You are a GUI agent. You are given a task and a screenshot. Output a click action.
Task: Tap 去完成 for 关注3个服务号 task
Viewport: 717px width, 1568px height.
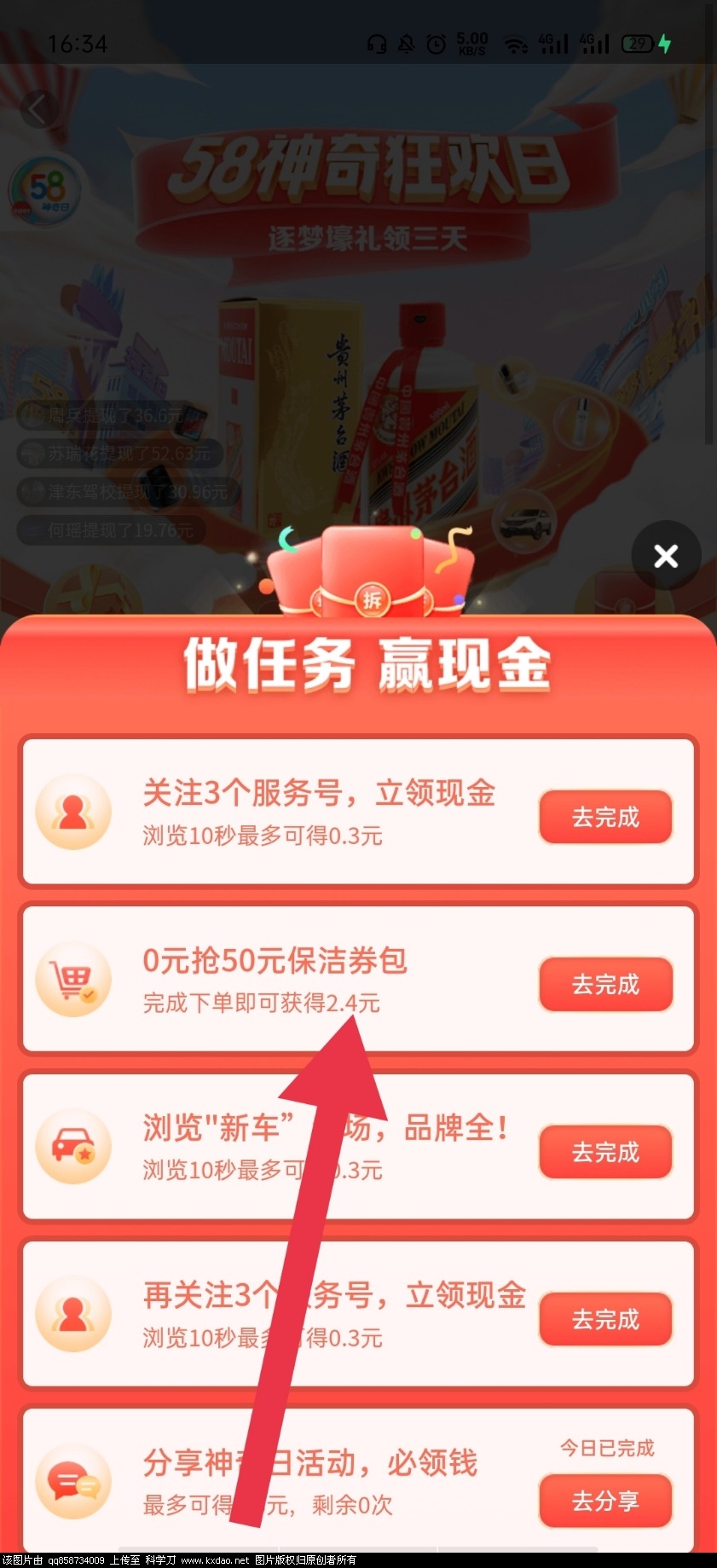[605, 817]
